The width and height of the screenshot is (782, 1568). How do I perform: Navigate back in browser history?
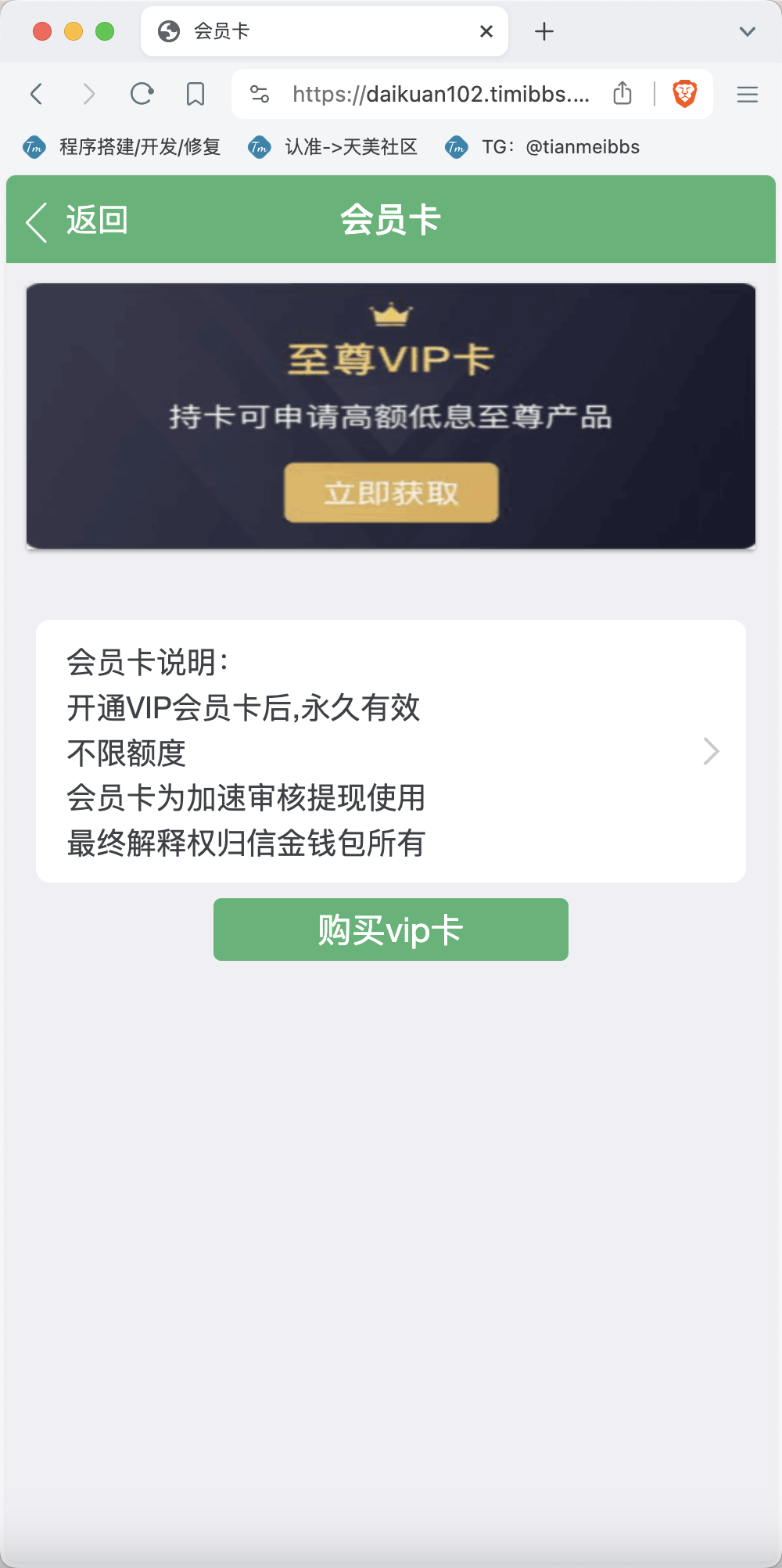pyautogui.click(x=36, y=95)
